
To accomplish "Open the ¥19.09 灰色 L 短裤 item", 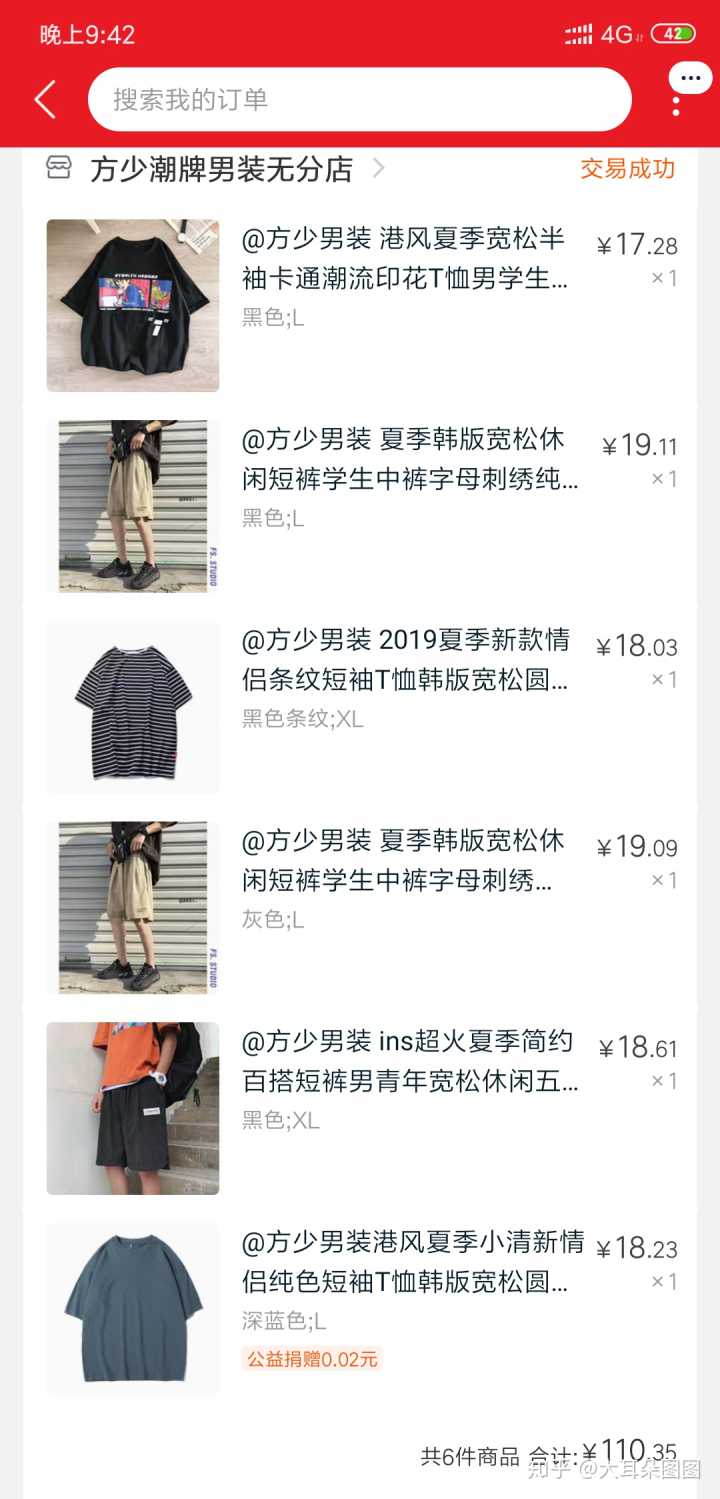I will tap(400, 861).
